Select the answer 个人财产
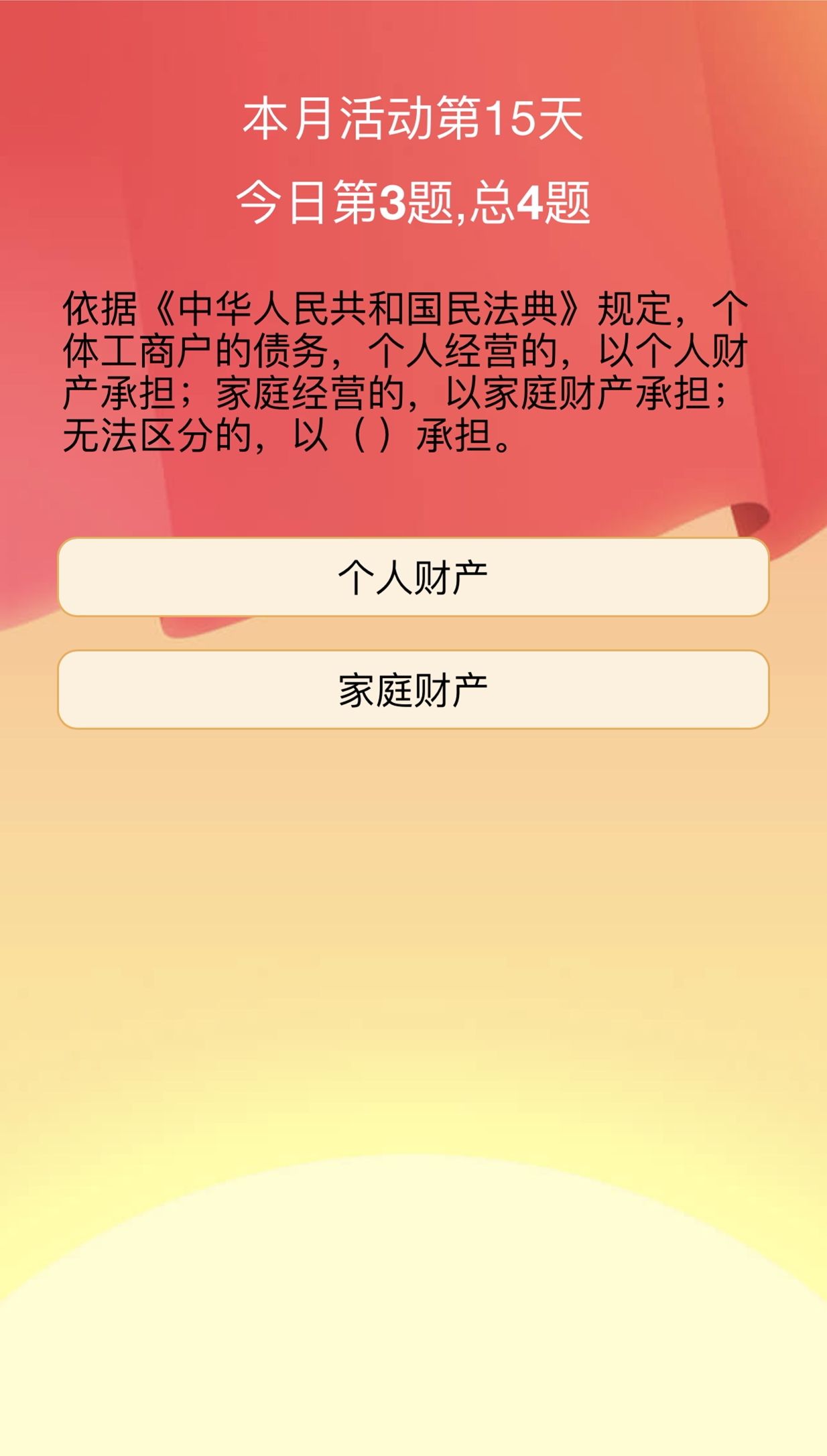 (x=413, y=577)
